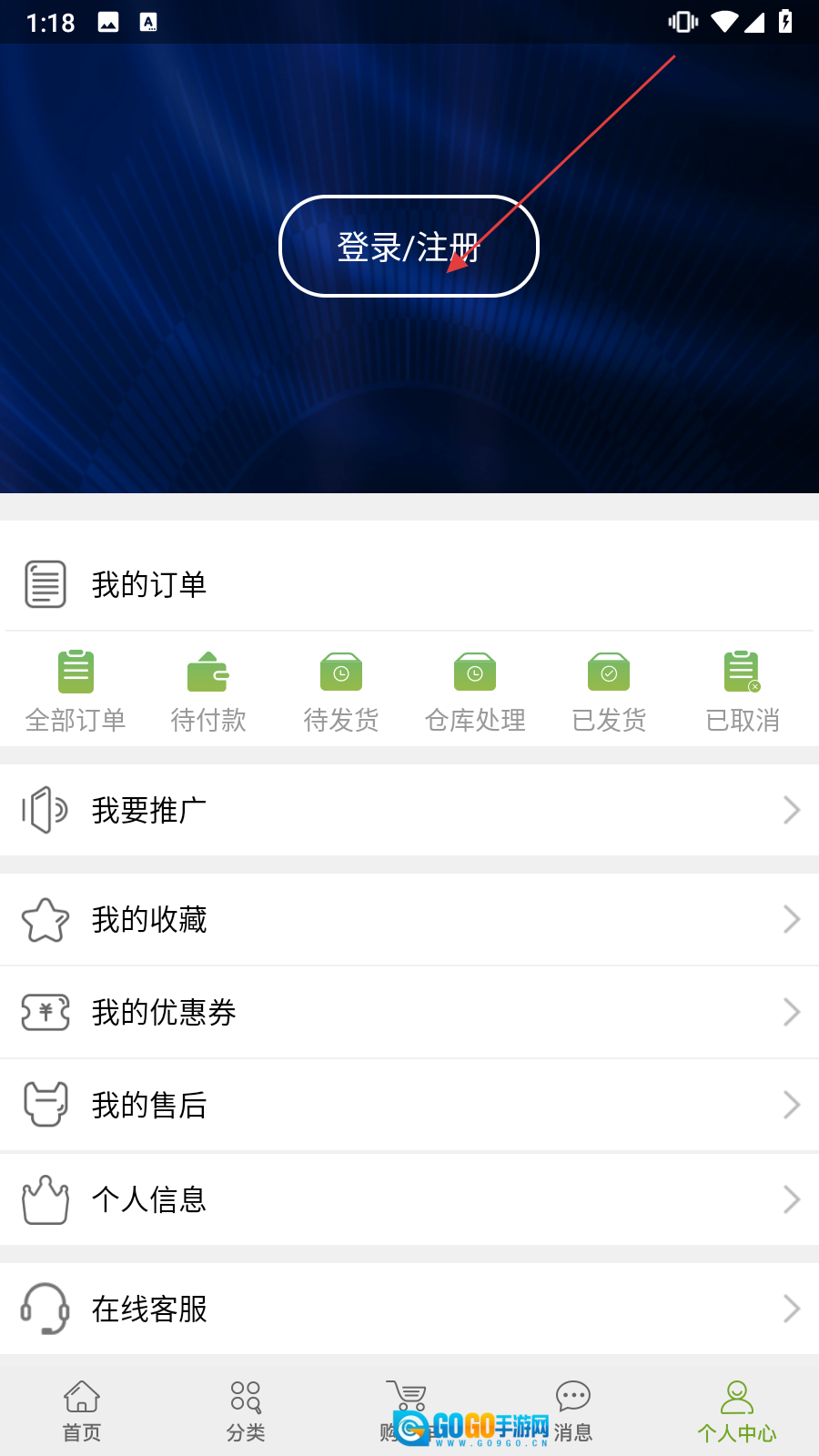This screenshot has height=1456, width=819.
Task: Open 我要推广
Action: 409,810
